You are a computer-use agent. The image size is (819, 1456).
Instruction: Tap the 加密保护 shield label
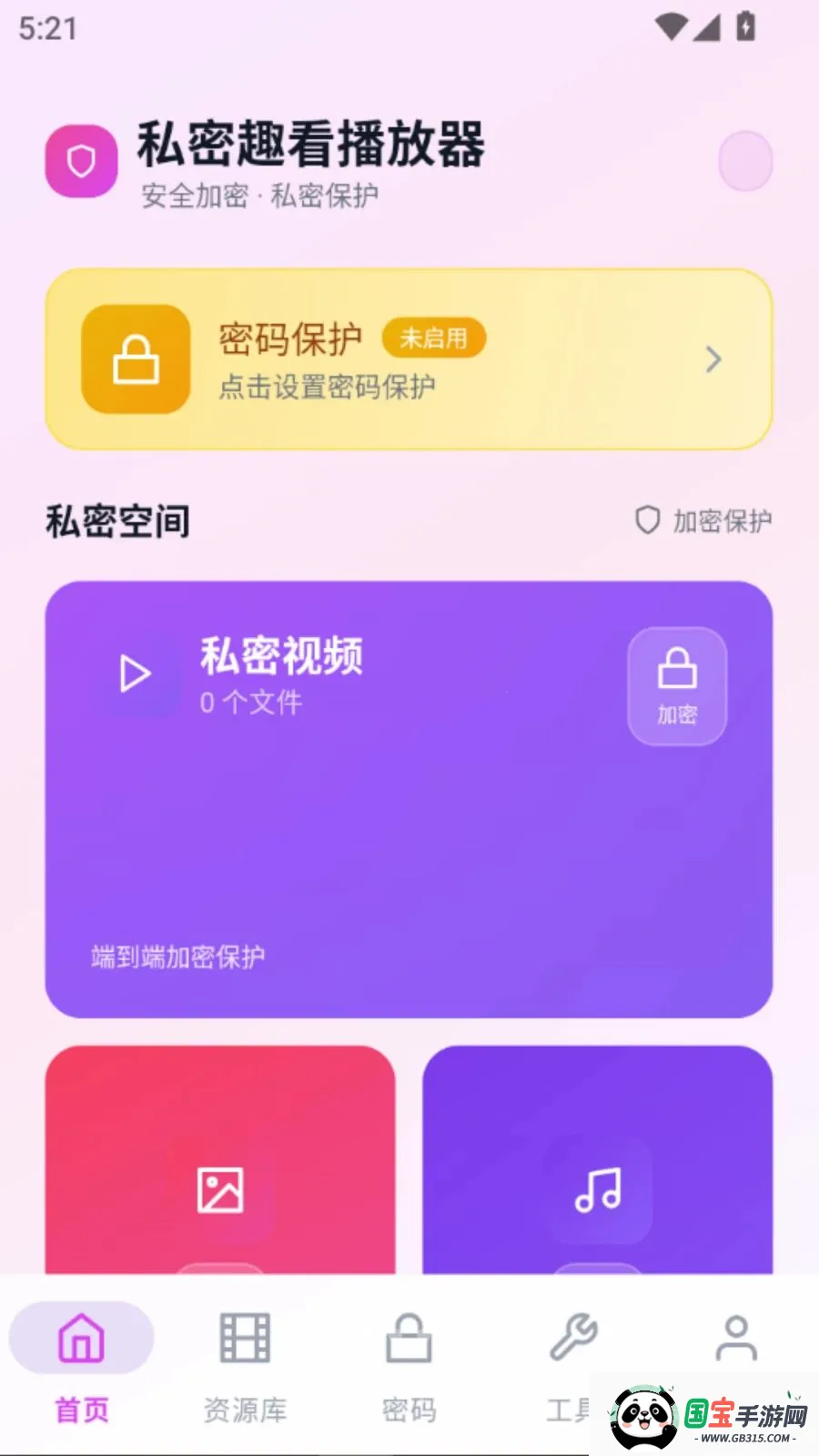(703, 521)
